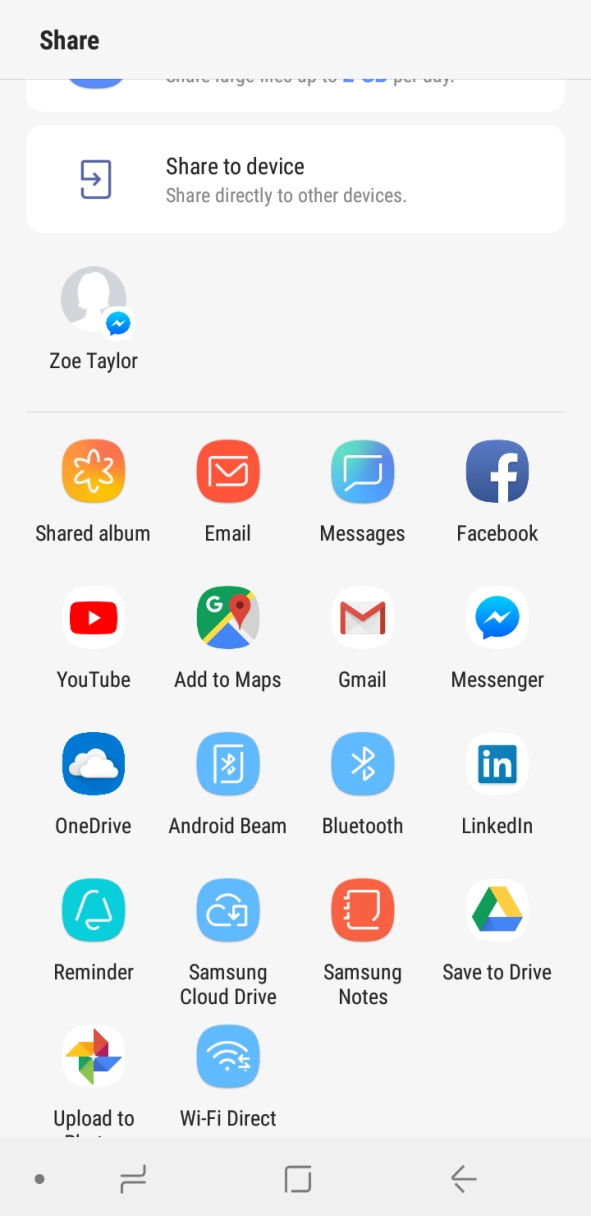Send to Samsung Notes
This screenshot has width=591, height=1216.
click(362, 942)
